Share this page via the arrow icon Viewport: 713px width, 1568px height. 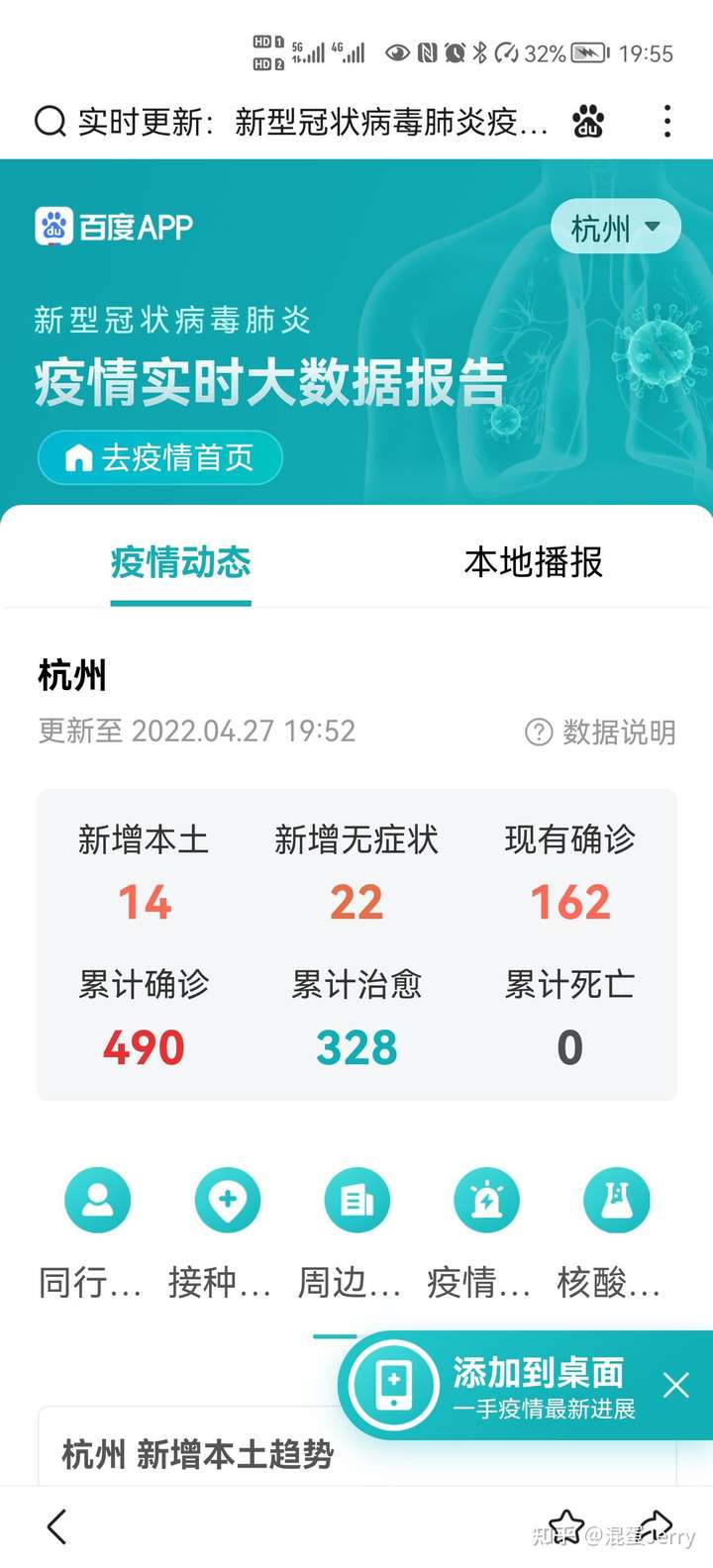tap(656, 1526)
